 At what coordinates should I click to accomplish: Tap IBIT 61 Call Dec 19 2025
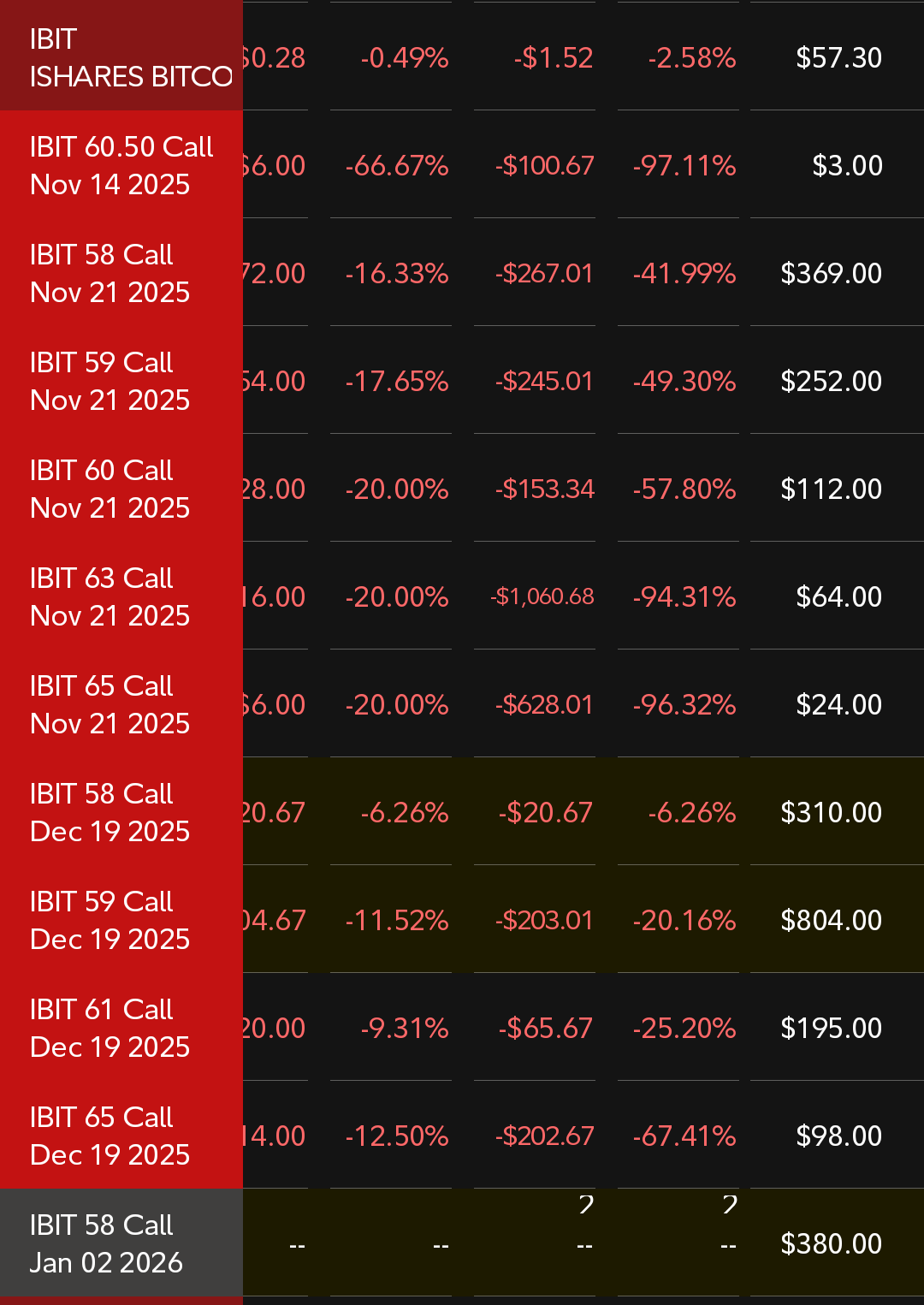coord(121,1028)
